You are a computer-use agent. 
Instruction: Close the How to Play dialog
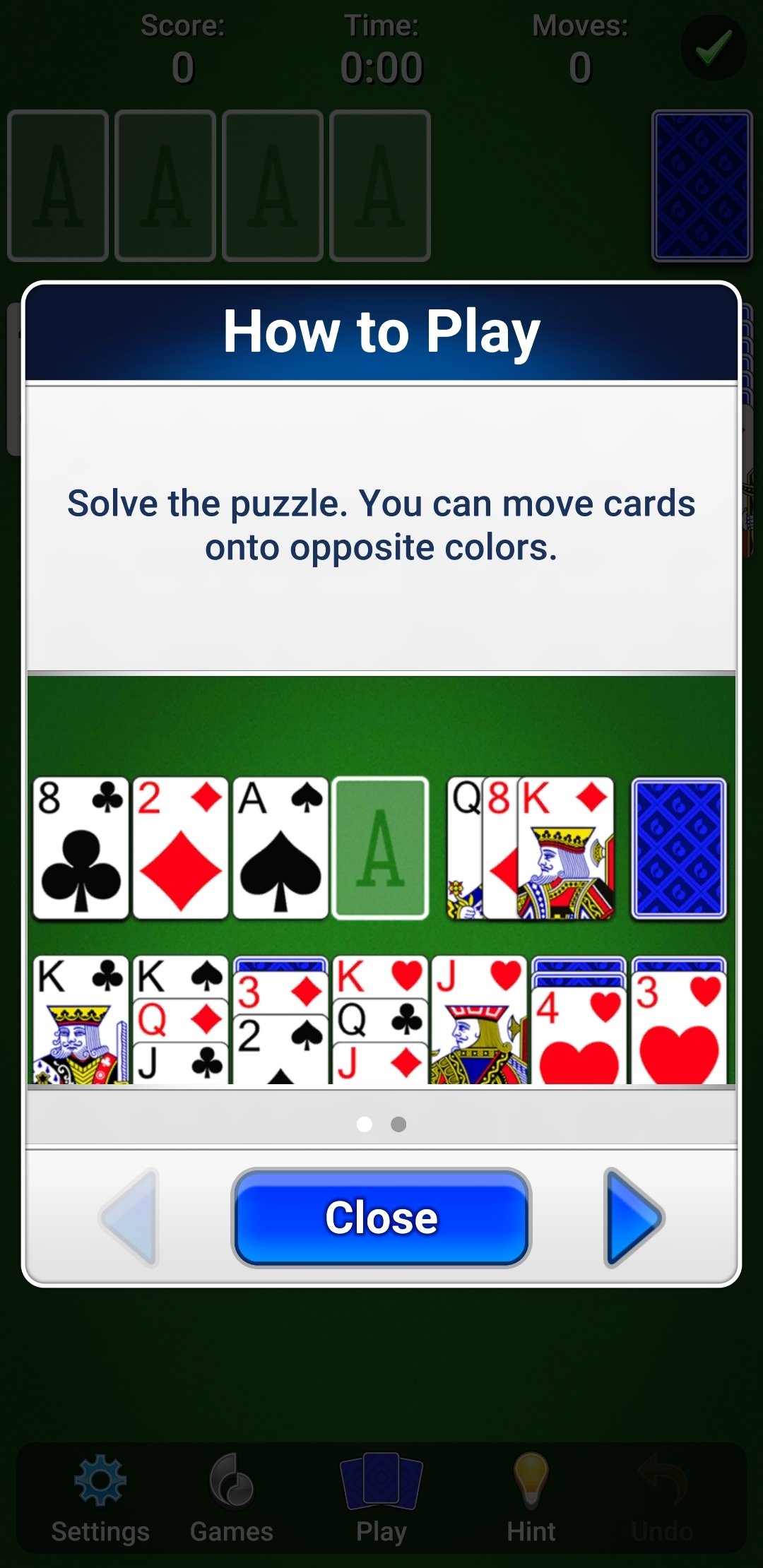381,1217
